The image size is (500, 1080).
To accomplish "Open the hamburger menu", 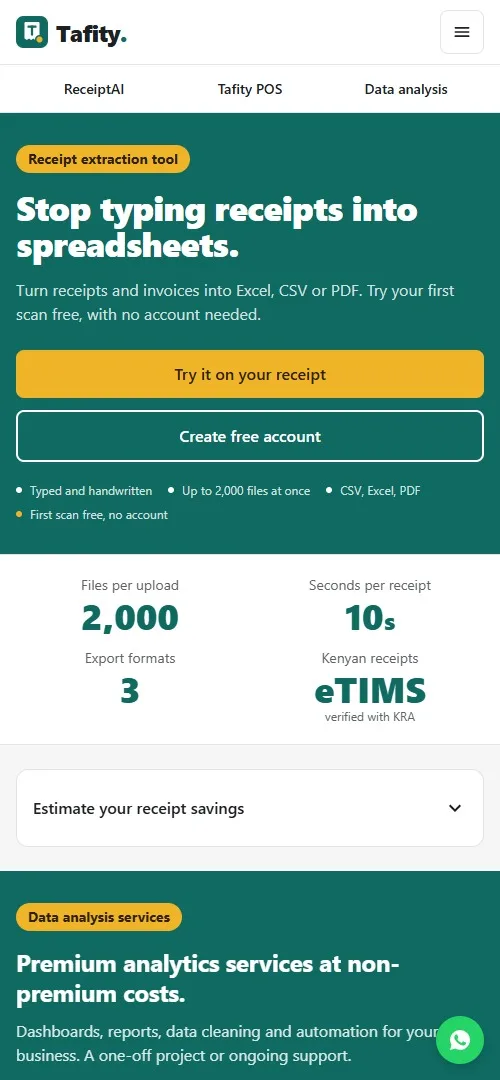I will pos(461,32).
